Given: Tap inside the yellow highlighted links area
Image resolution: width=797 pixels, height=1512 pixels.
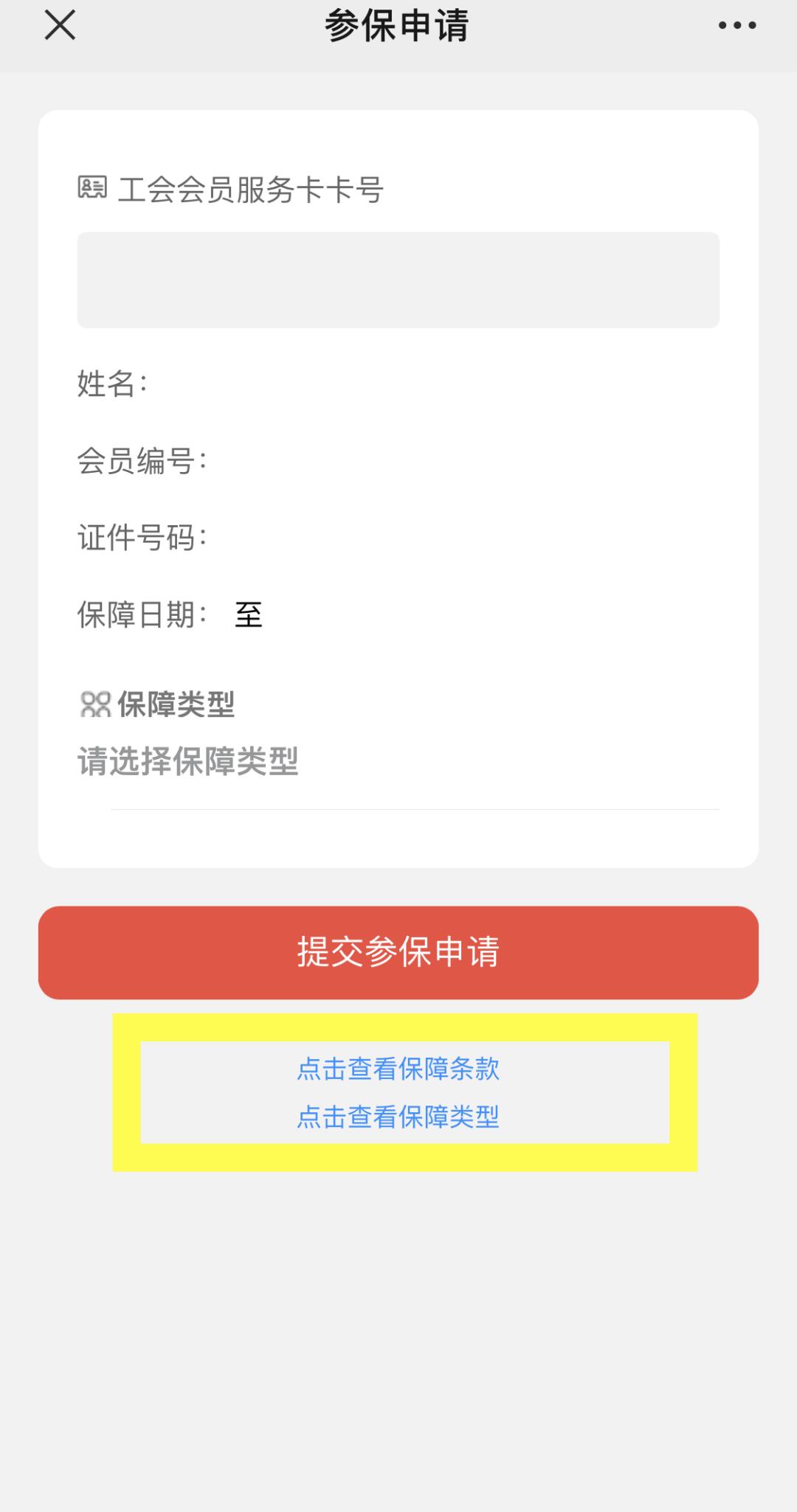Looking at the screenshot, I should tap(398, 1093).
